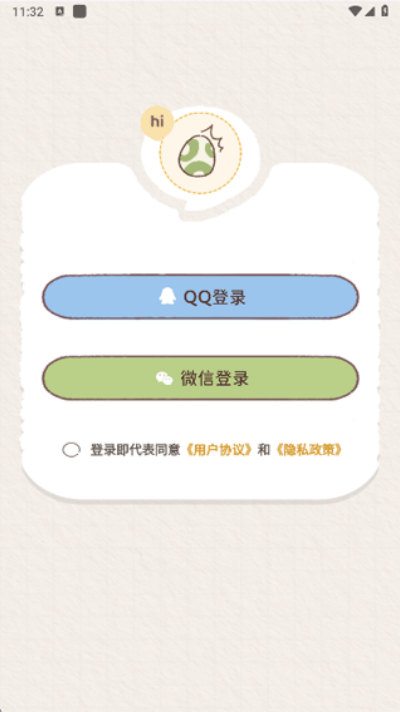This screenshot has width=400, height=712.
Task: Choose 微信登录 to sign in with WeChat
Action: (200, 378)
